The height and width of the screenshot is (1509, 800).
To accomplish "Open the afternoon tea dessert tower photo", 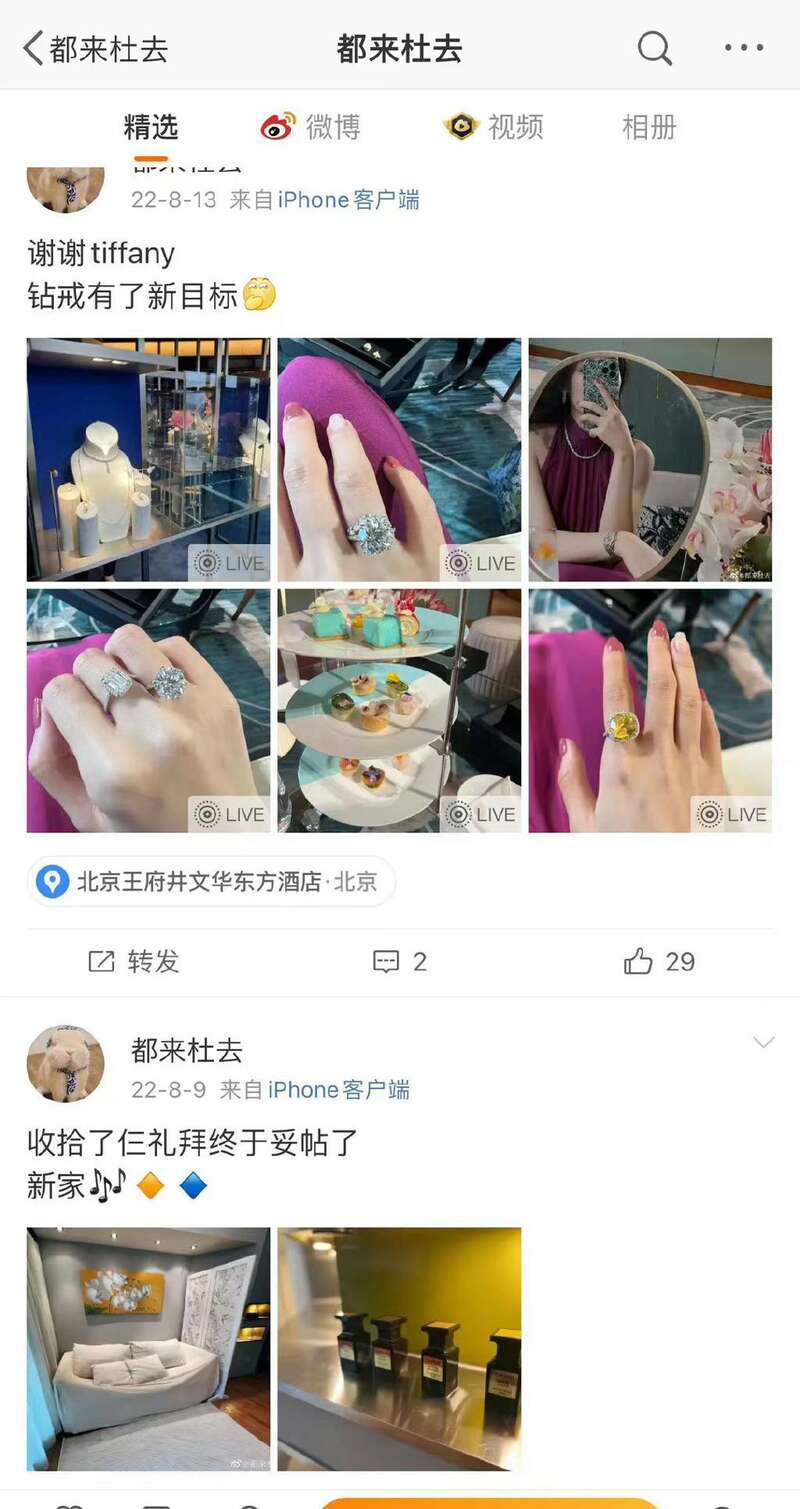I will 399,710.
